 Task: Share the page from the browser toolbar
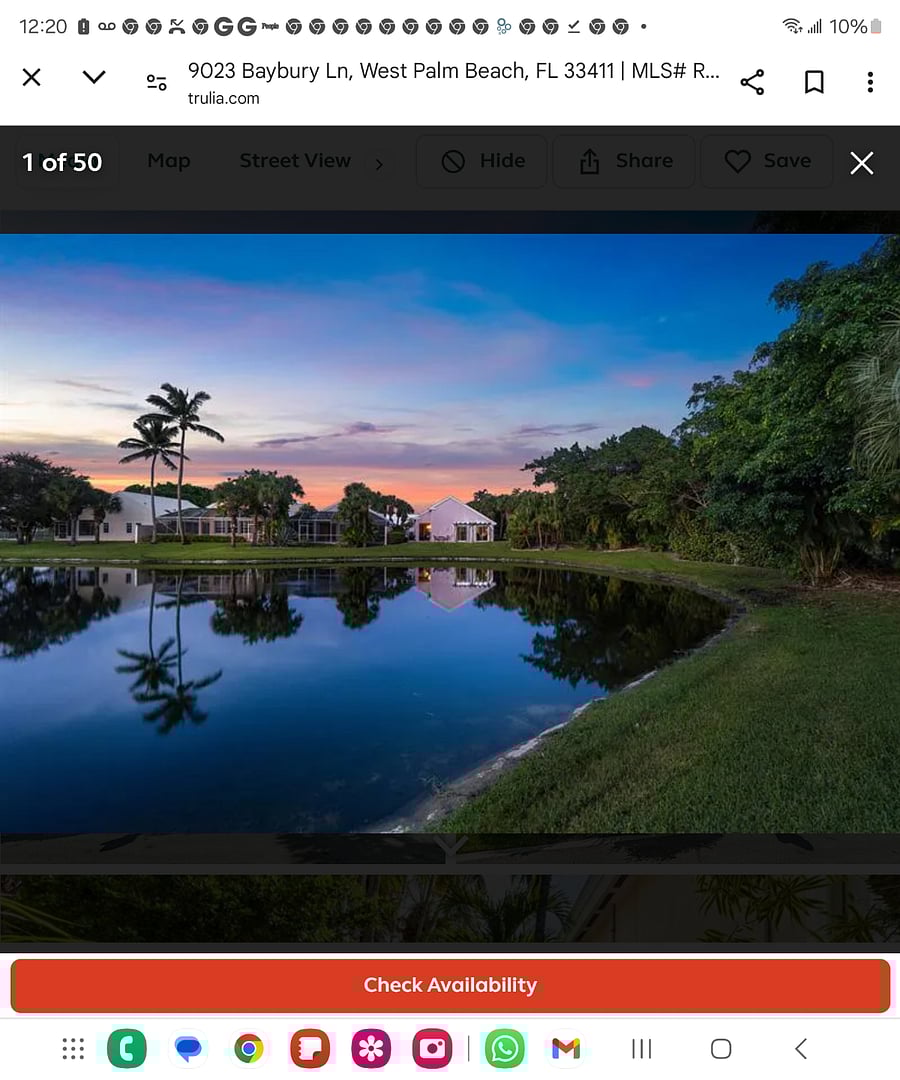pos(752,82)
